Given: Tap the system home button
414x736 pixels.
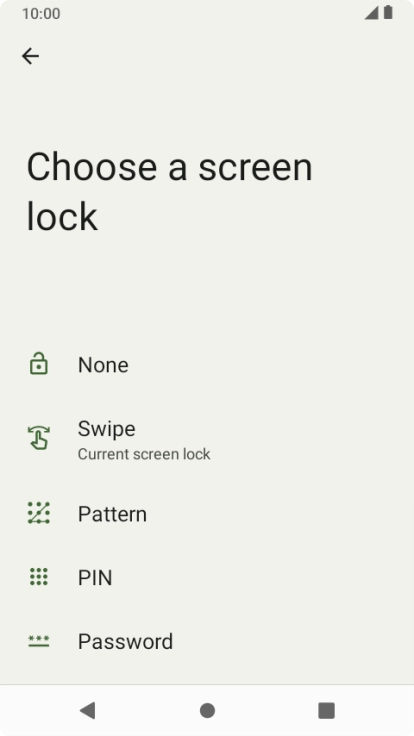Looking at the screenshot, I should tap(207, 710).
